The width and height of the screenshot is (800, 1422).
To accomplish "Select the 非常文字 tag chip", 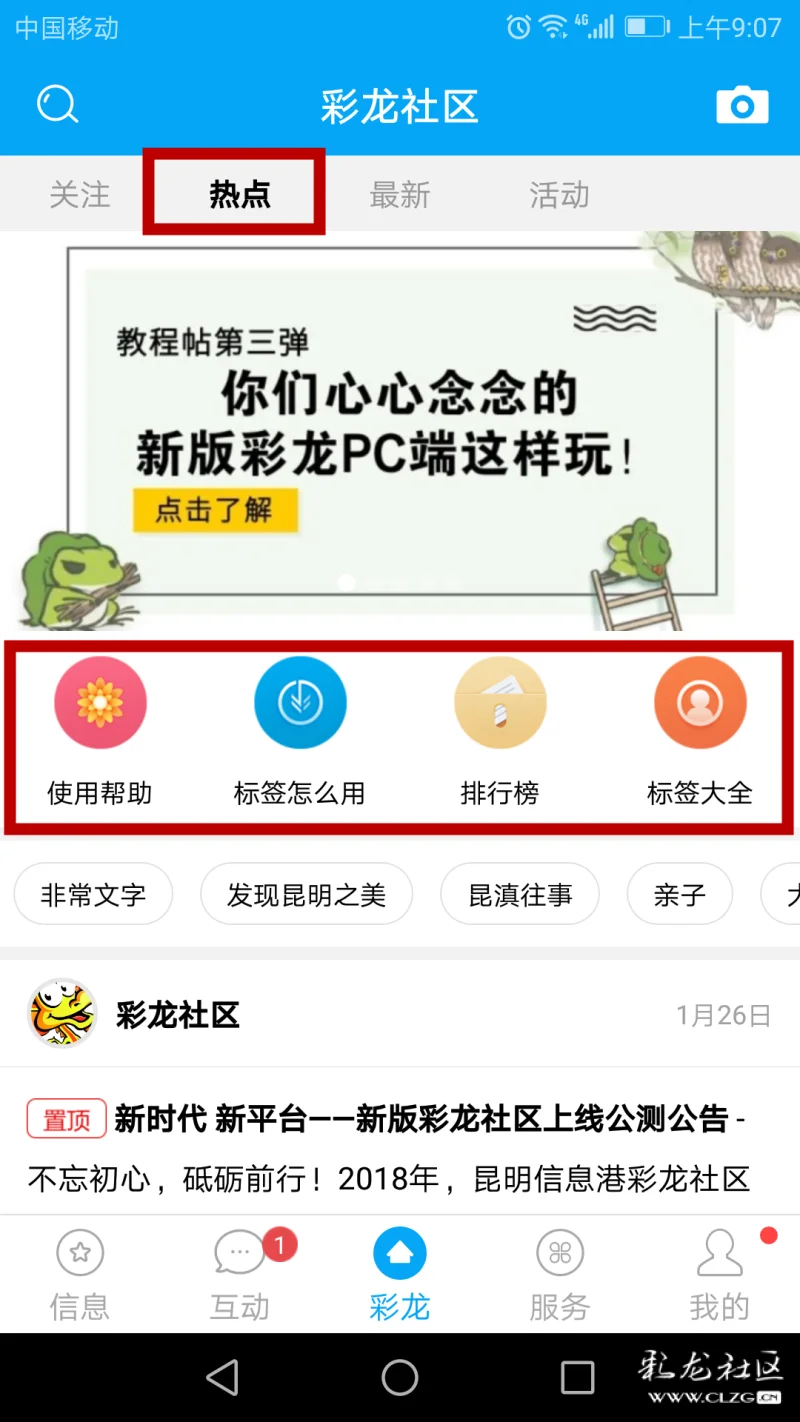I will (x=93, y=894).
